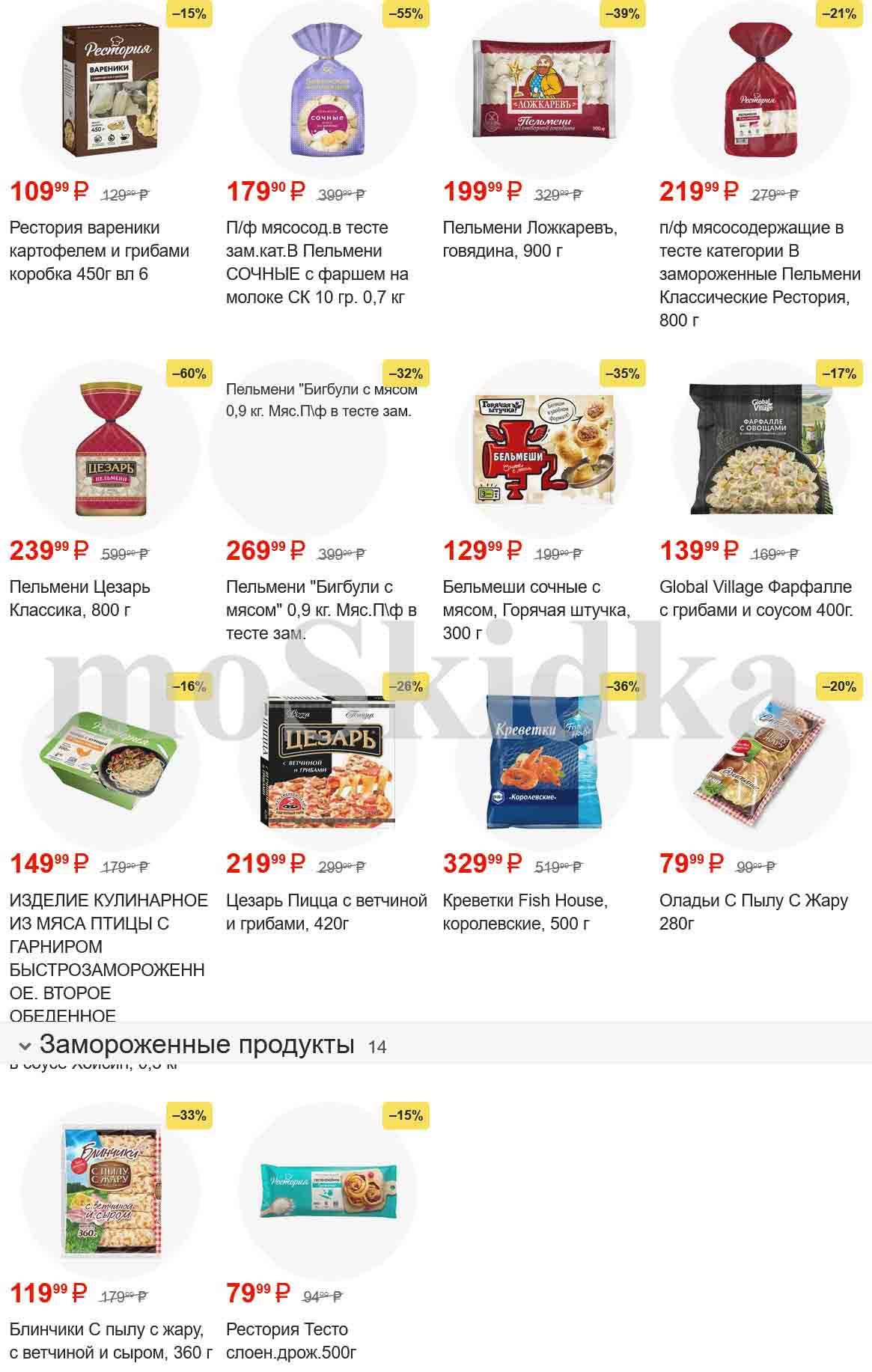Open Креветки Fish House королевские 500 г
This screenshot has width=872, height=1372.
tap(543, 763)
